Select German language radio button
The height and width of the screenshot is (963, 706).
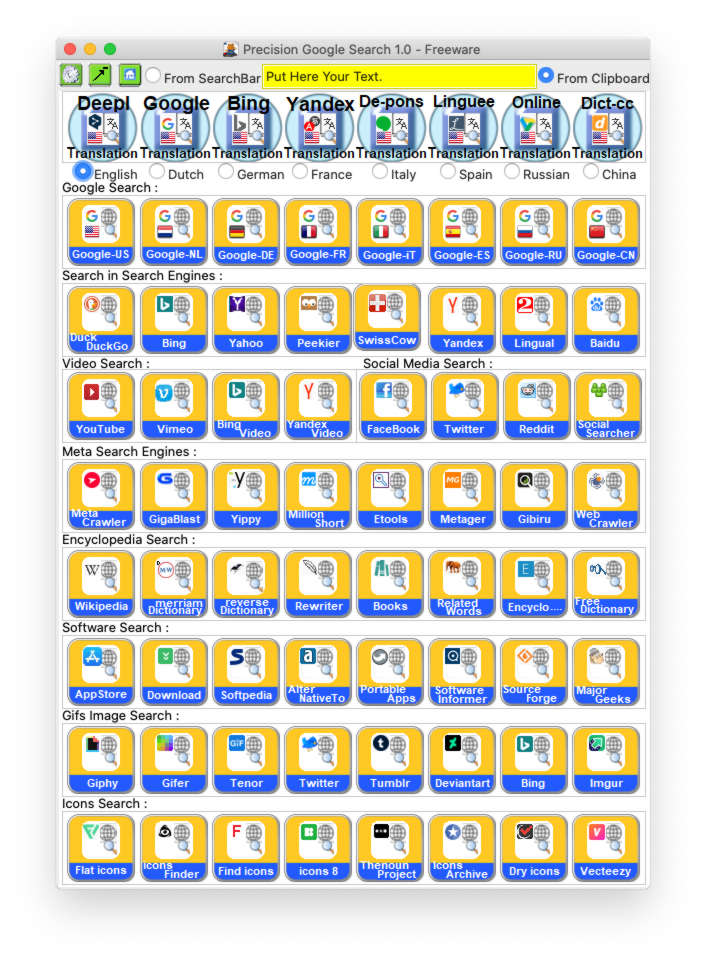[226, 172]
